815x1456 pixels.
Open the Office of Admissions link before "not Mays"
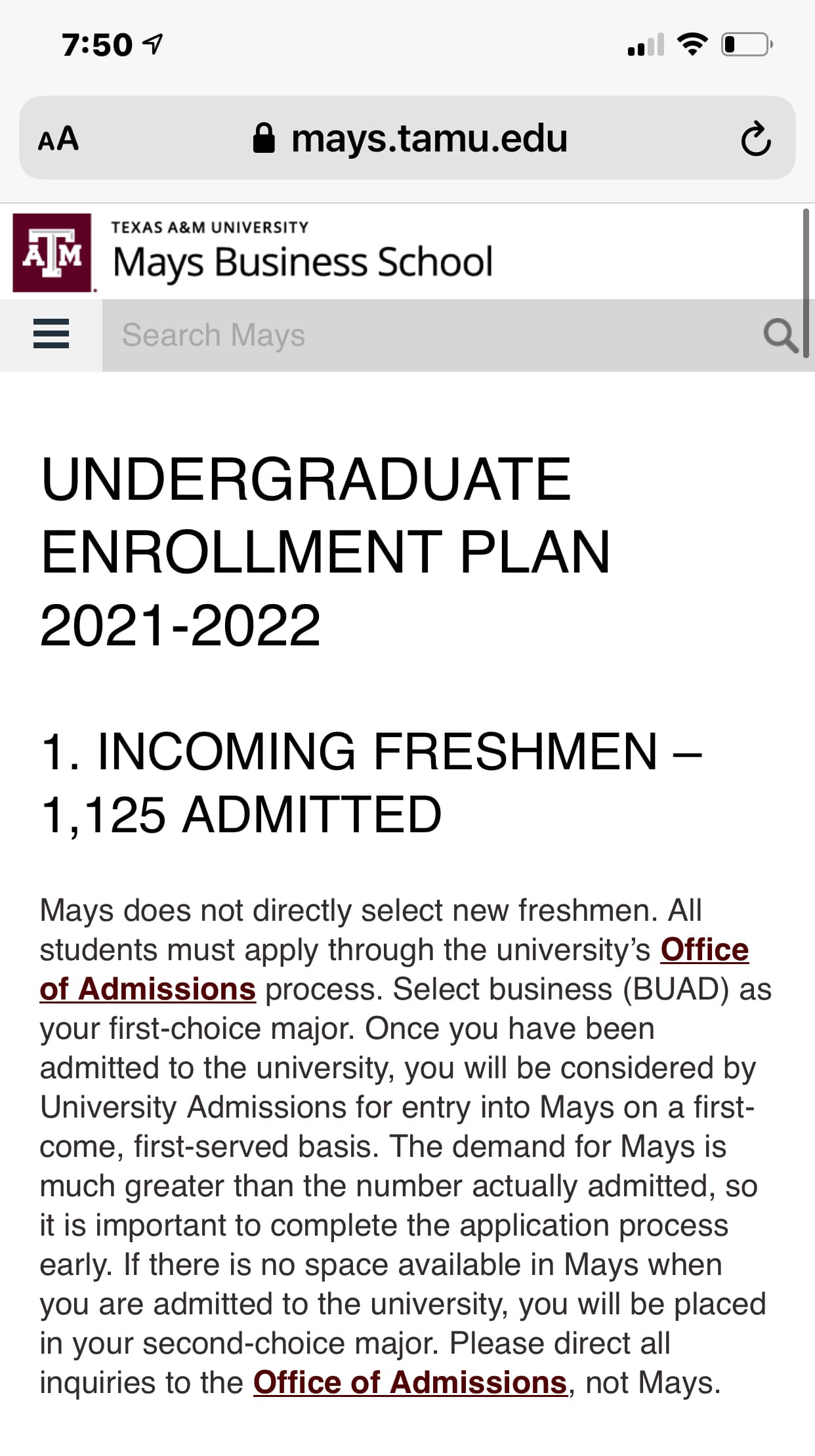[x=410, y=1382]
